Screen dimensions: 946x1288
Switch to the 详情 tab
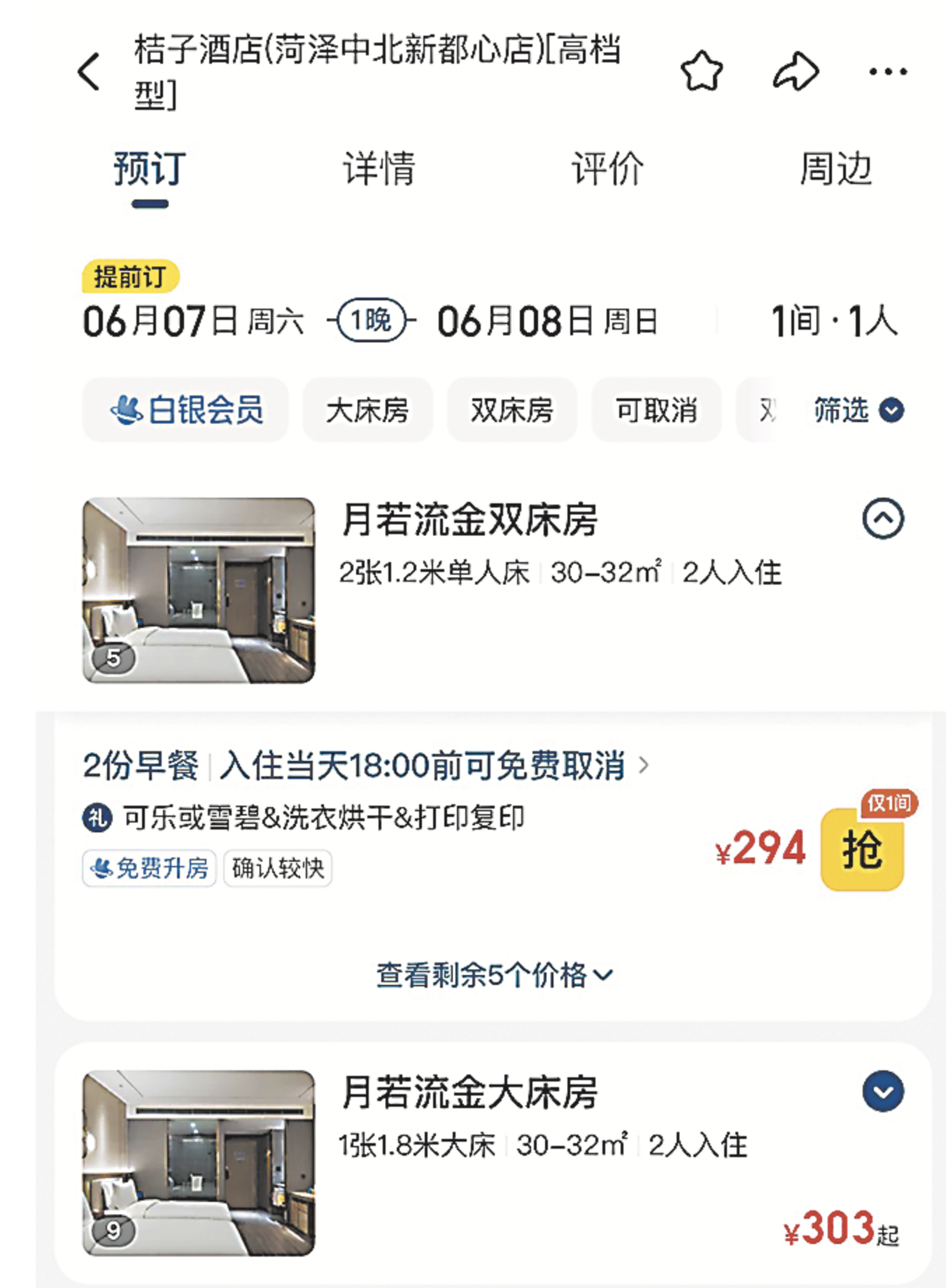coord(379,169)
